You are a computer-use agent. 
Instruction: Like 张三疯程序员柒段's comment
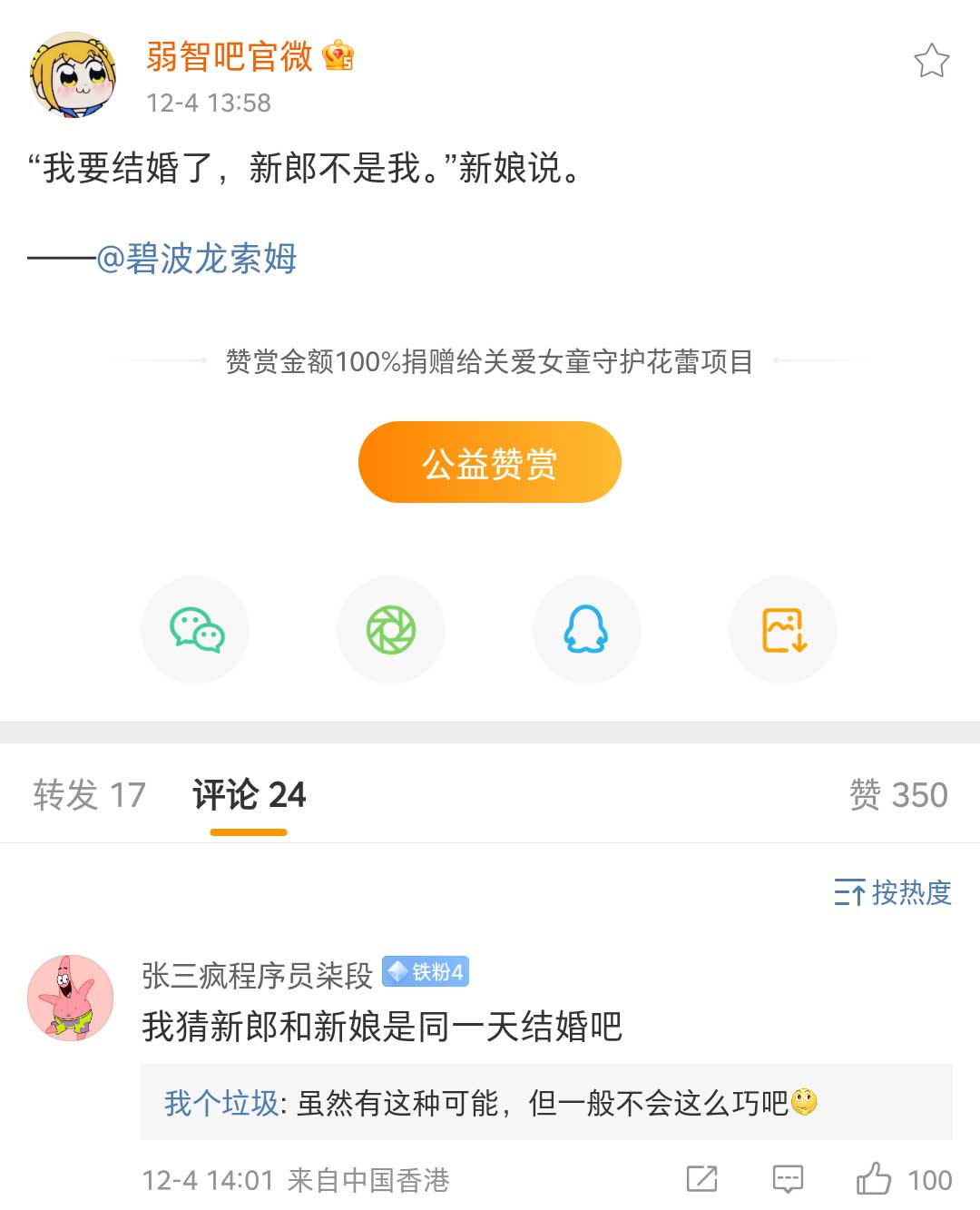point(875,1179)
